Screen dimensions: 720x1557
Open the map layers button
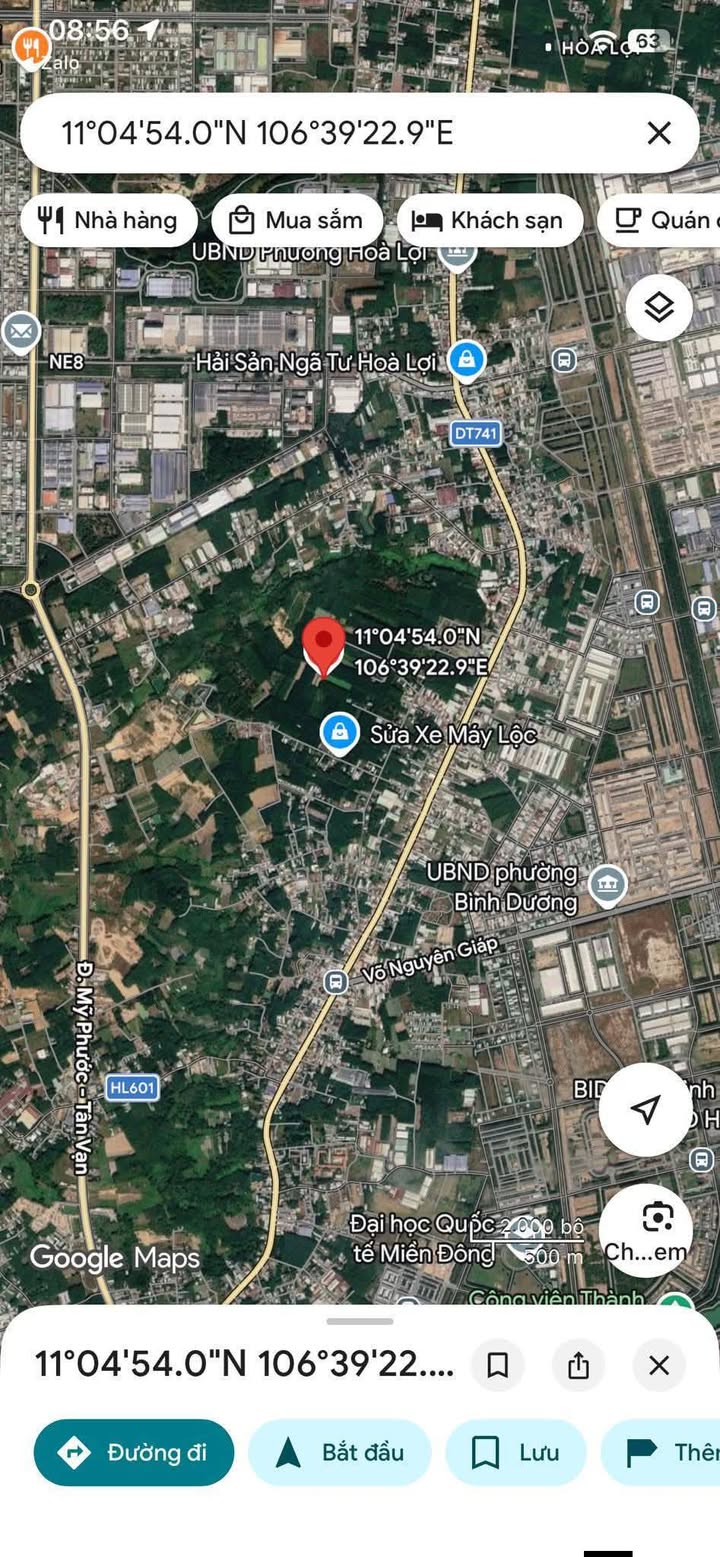(x=659, y=308)
